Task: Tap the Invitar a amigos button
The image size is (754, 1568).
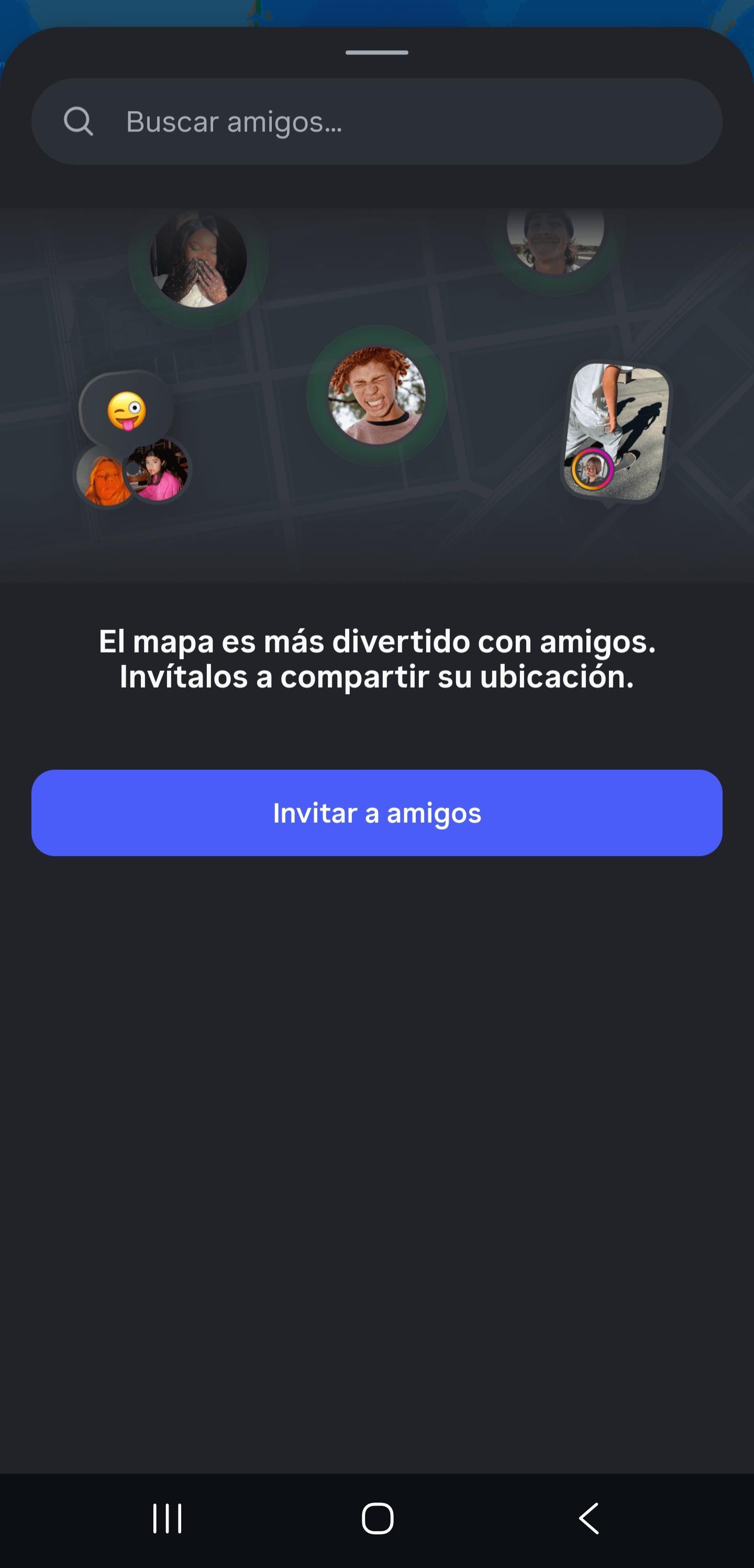Action: (376, 813)
